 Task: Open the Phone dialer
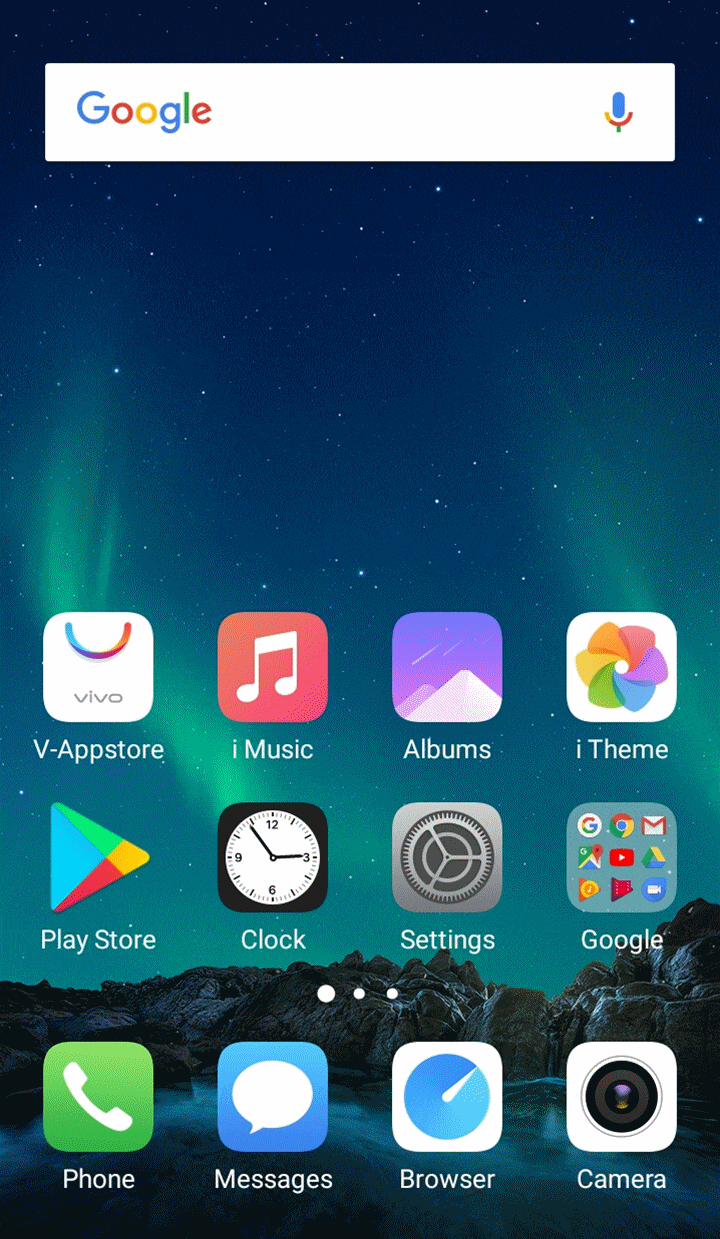point(98,1097)
